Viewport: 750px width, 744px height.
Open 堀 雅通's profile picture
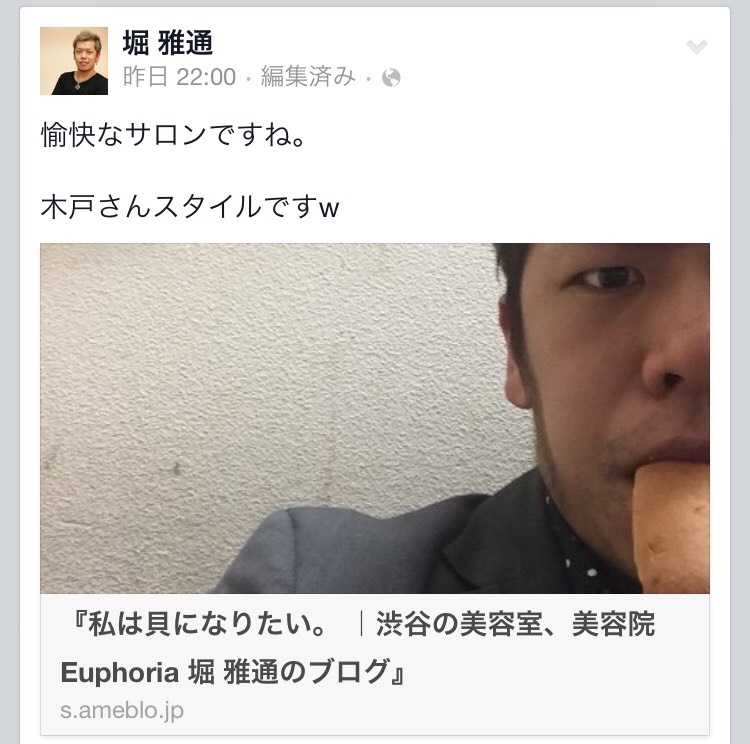73,61
